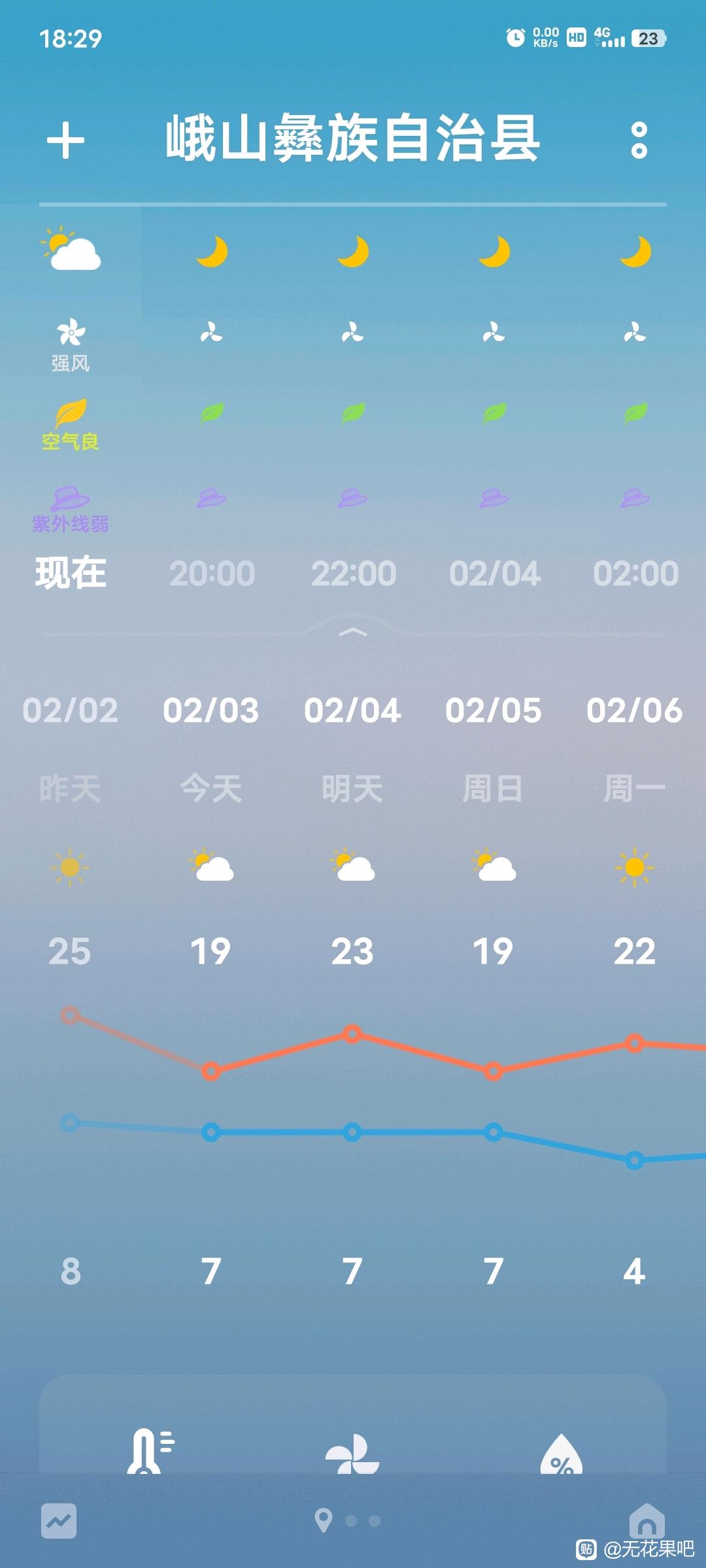Switch to the wind fan view

[x=352, y=1454]
